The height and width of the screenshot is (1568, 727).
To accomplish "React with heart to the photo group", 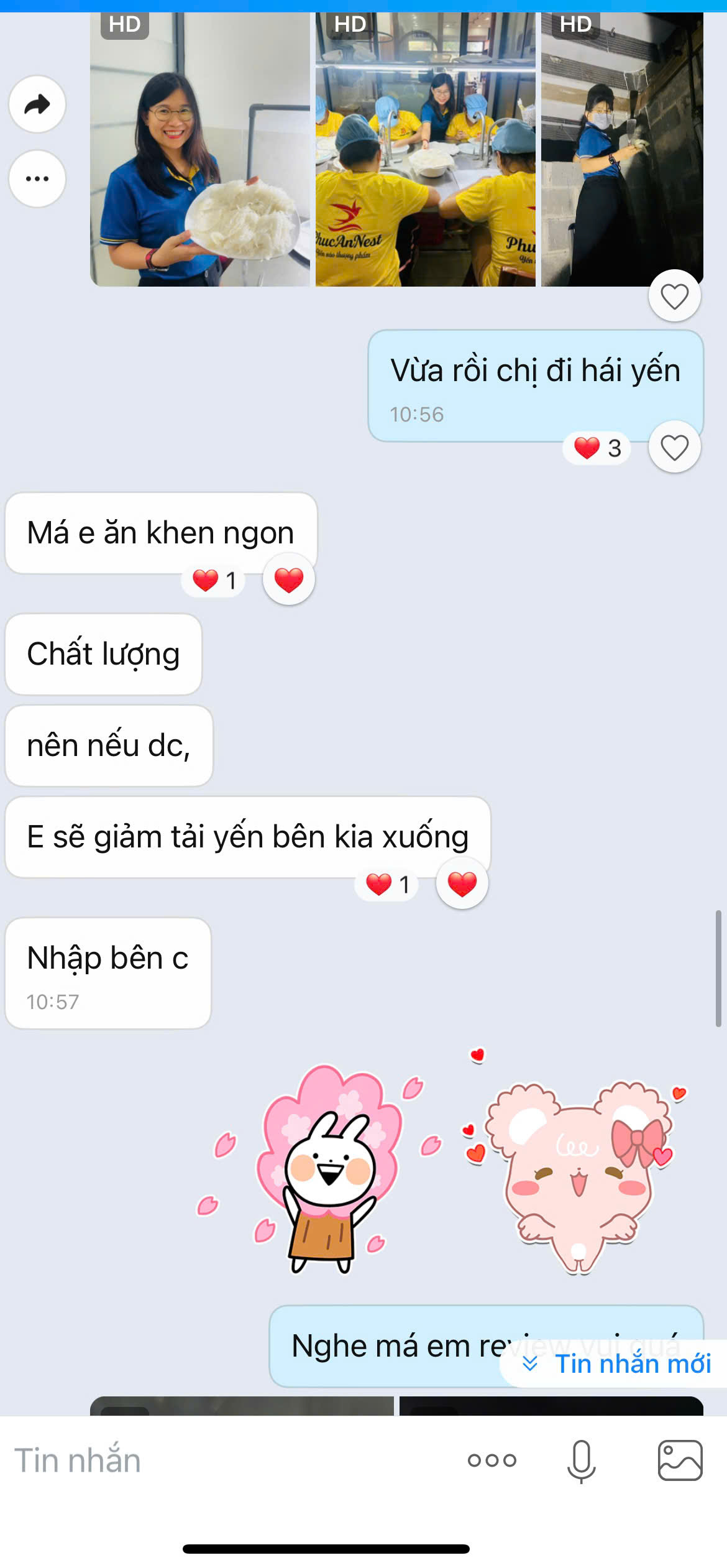I will tap(674, 296).
